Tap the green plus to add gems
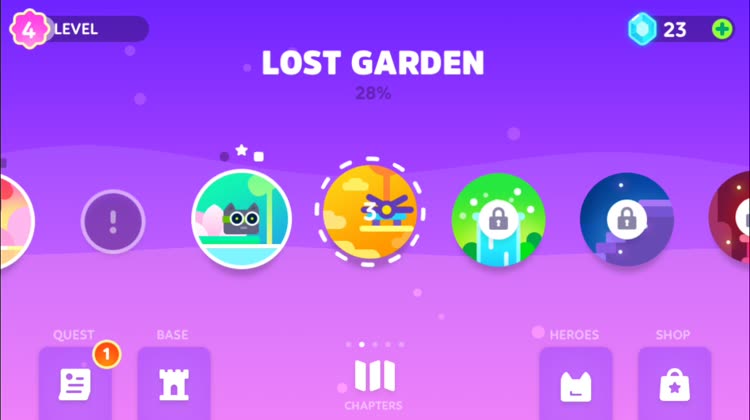Viewport: 750px width, 420px height. tap(722, 29)
